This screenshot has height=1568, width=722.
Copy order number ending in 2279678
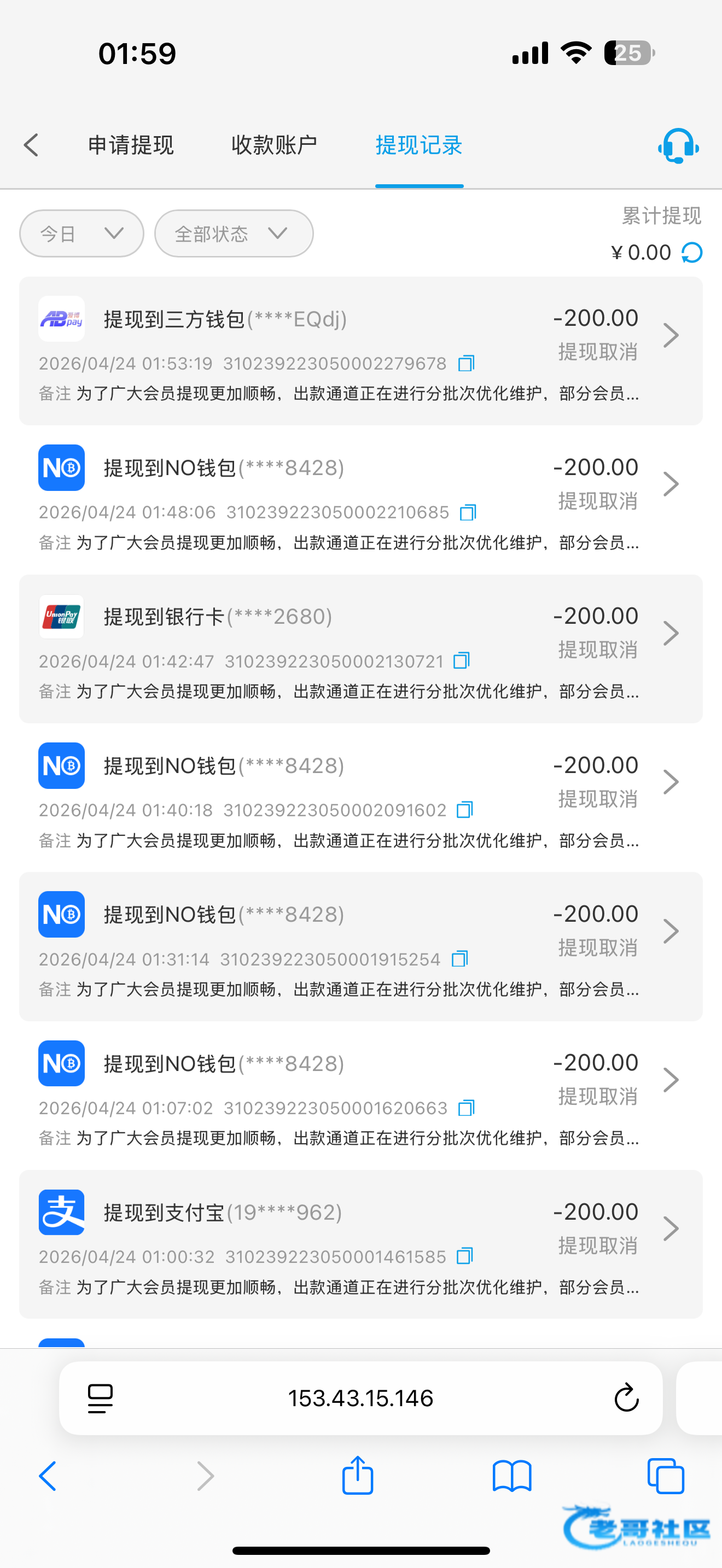[467, 364]
